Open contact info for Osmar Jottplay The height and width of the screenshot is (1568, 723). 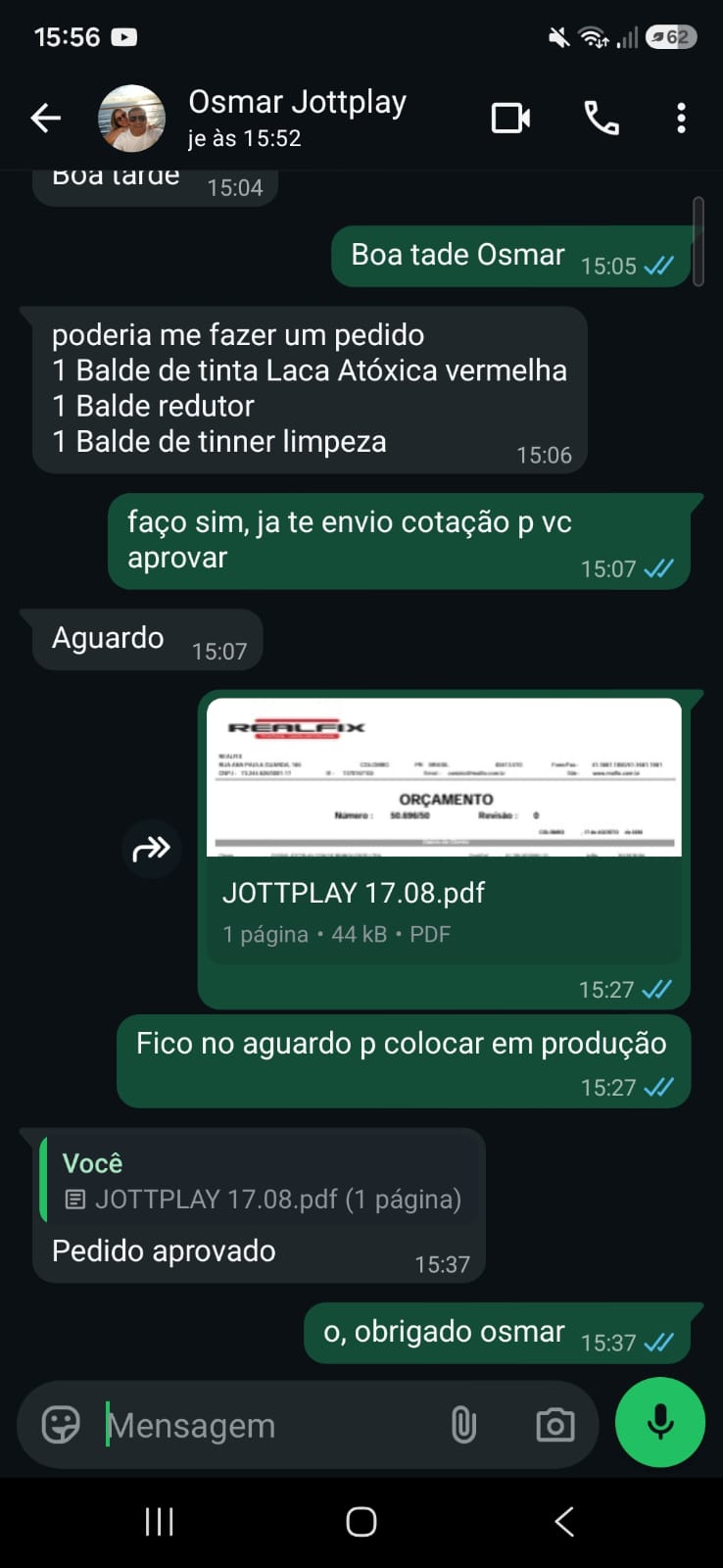(x=297, y=118)
